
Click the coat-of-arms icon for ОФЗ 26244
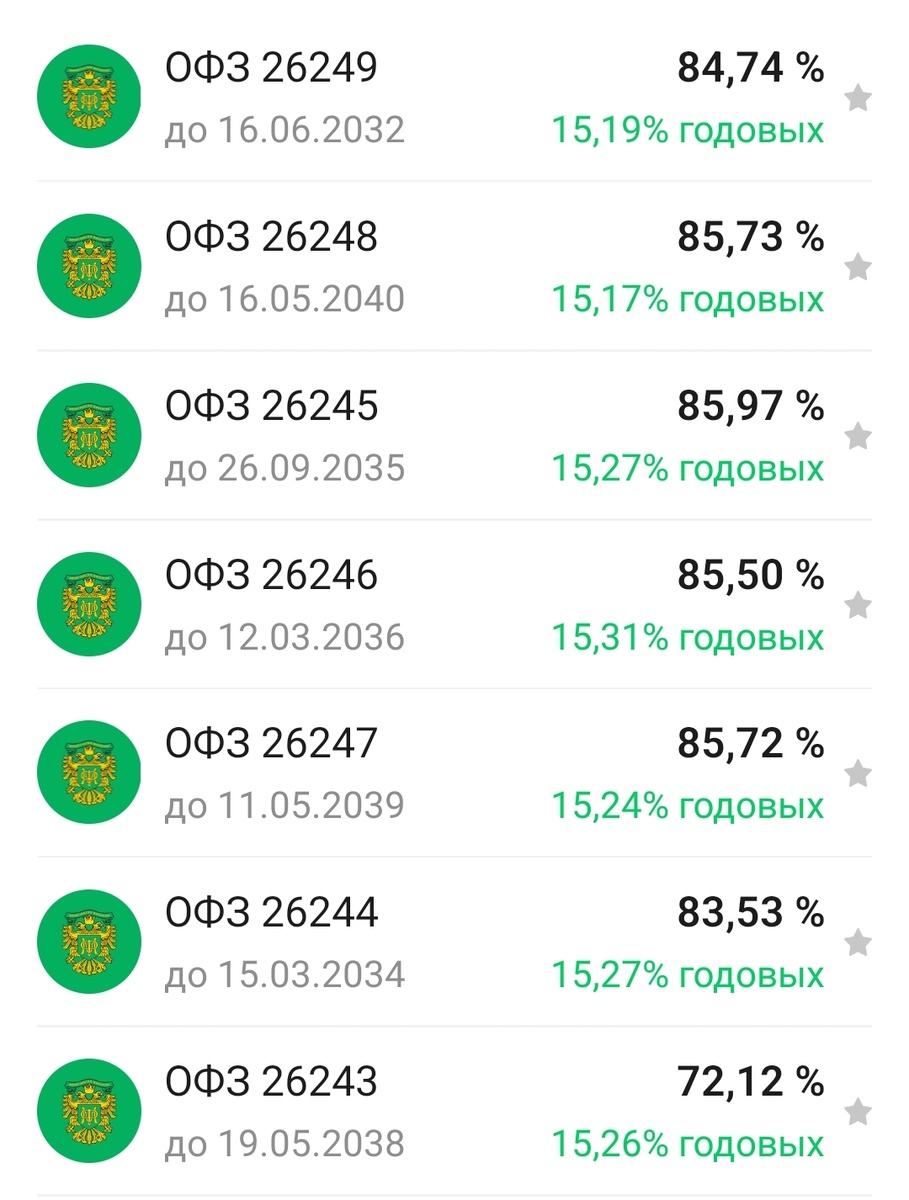tap(89, 940)
